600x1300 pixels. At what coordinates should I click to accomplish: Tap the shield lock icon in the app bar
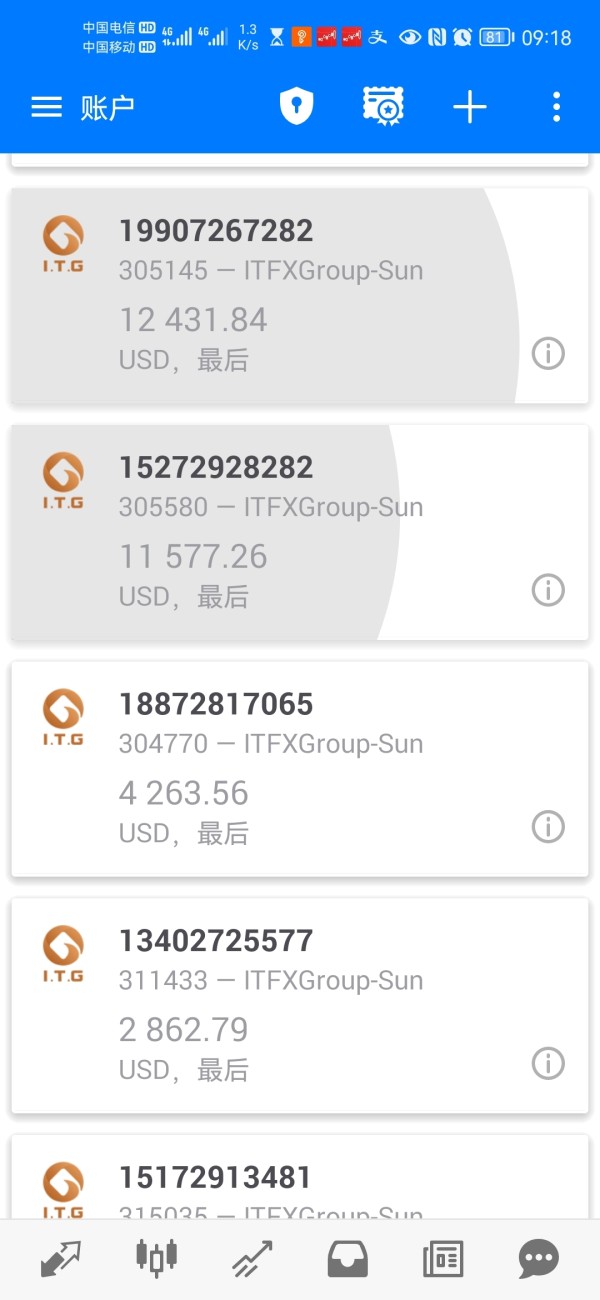[x=297, y=107]
